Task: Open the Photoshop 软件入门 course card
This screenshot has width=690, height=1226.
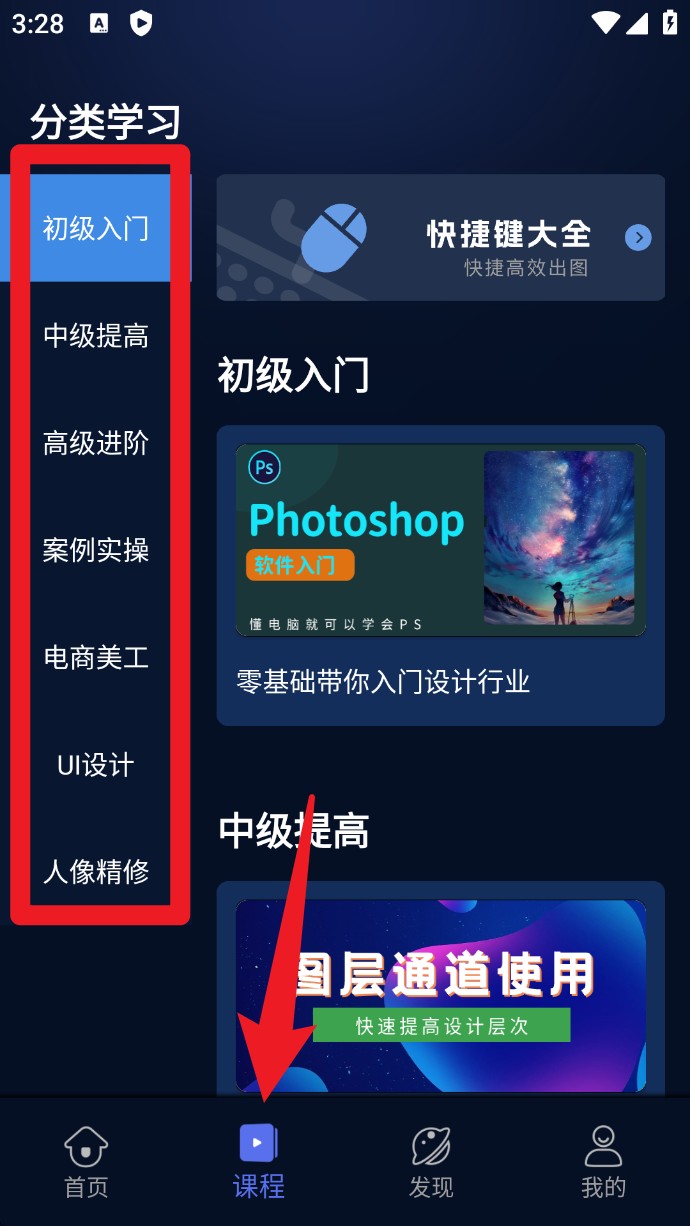Action: click(x=440, y=574)
